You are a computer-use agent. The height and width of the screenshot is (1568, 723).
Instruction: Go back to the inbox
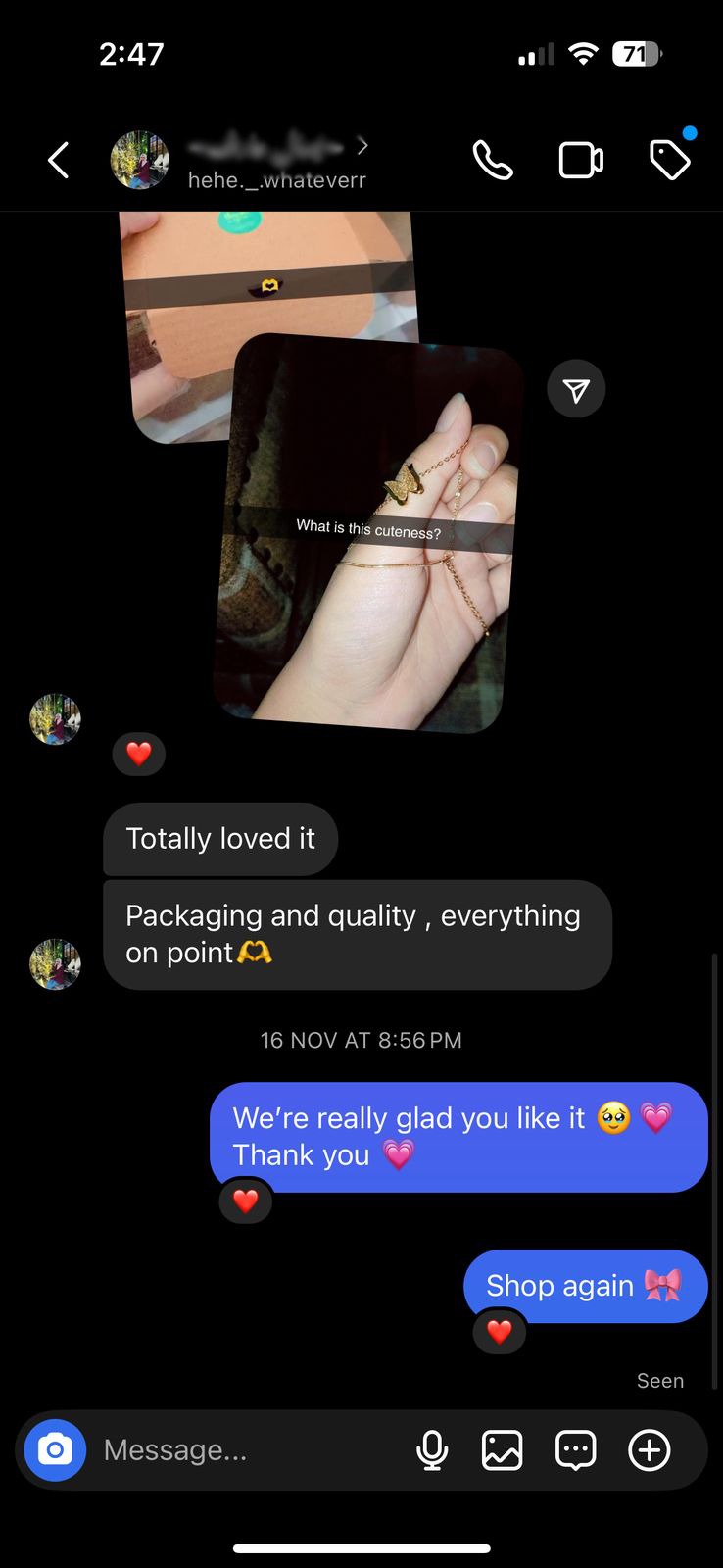coord(59,160)
